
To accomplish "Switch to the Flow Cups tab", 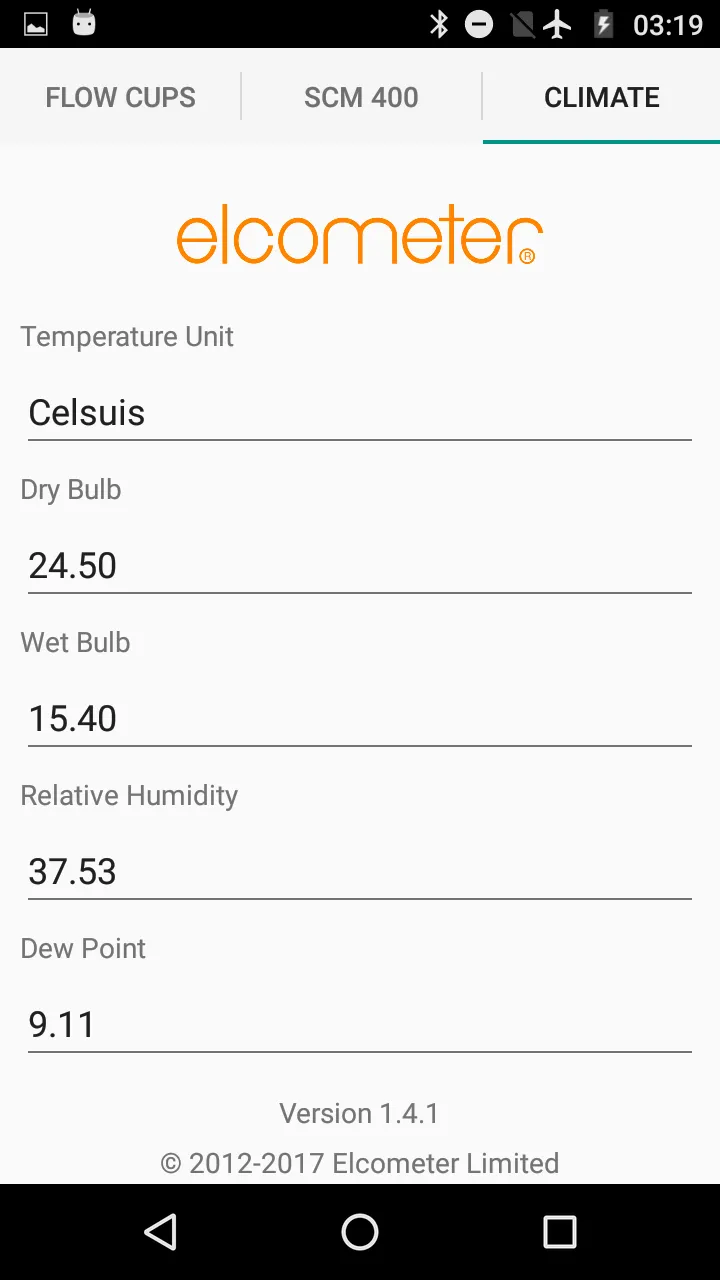I will point(120,97).
